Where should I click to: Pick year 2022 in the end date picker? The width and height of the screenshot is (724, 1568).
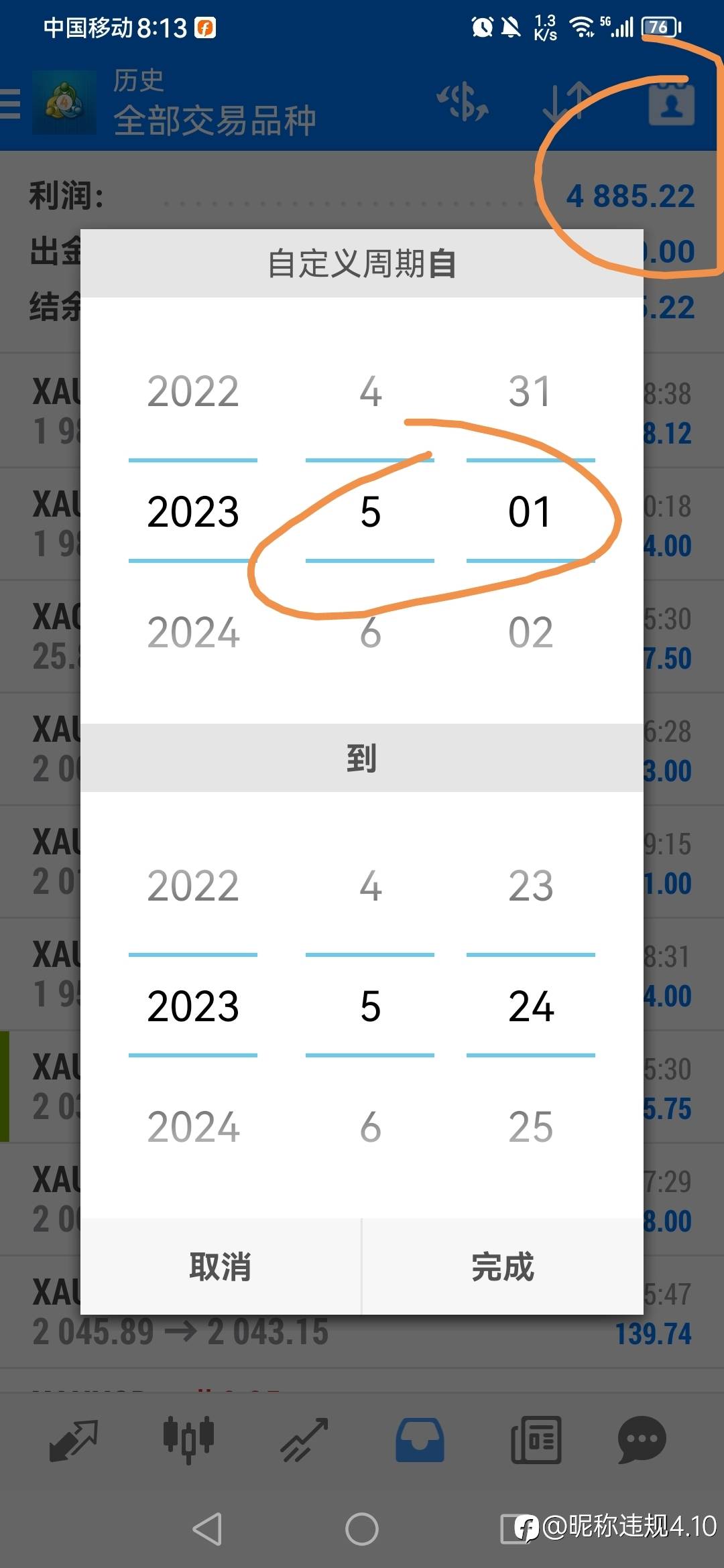[193, 886]
